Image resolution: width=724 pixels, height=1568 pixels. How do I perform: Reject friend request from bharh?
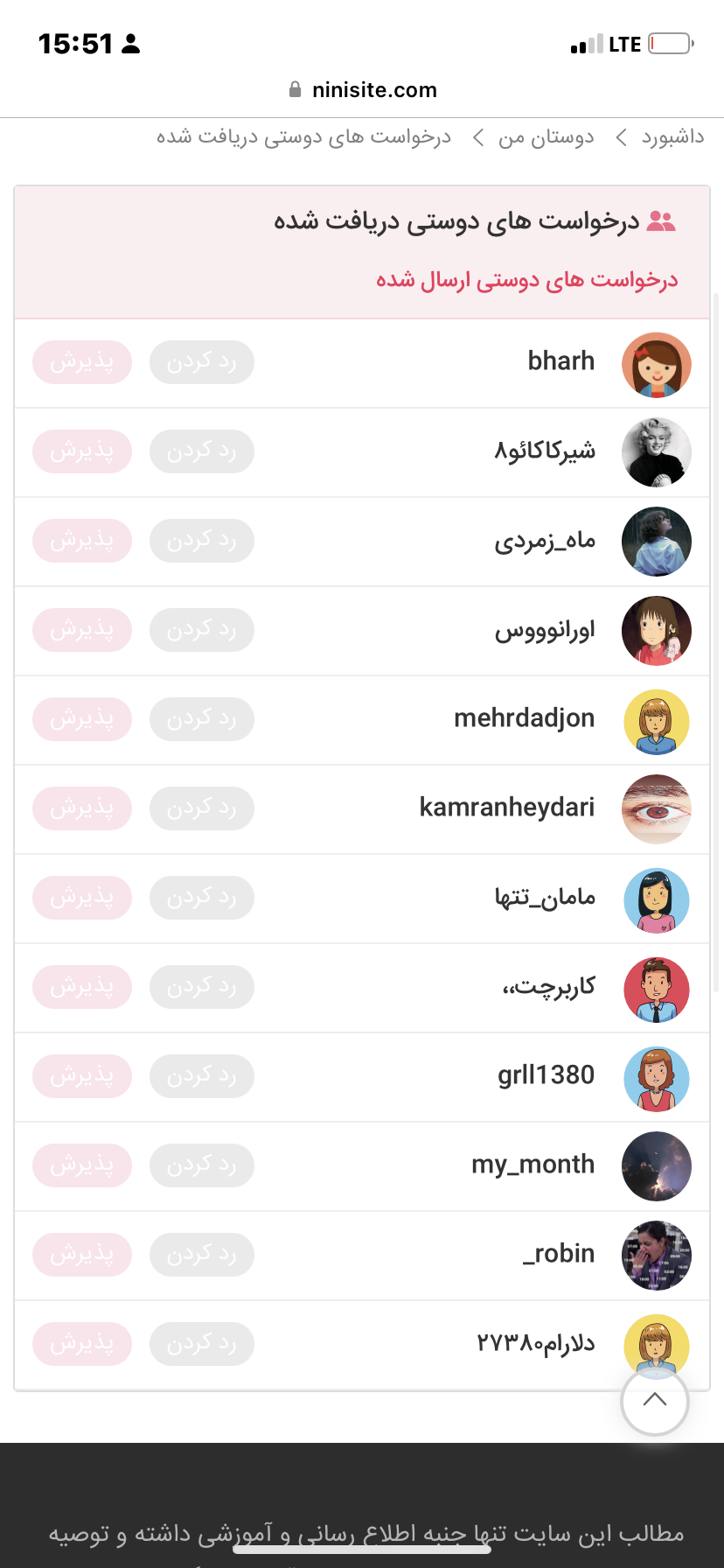pos(202,362)
